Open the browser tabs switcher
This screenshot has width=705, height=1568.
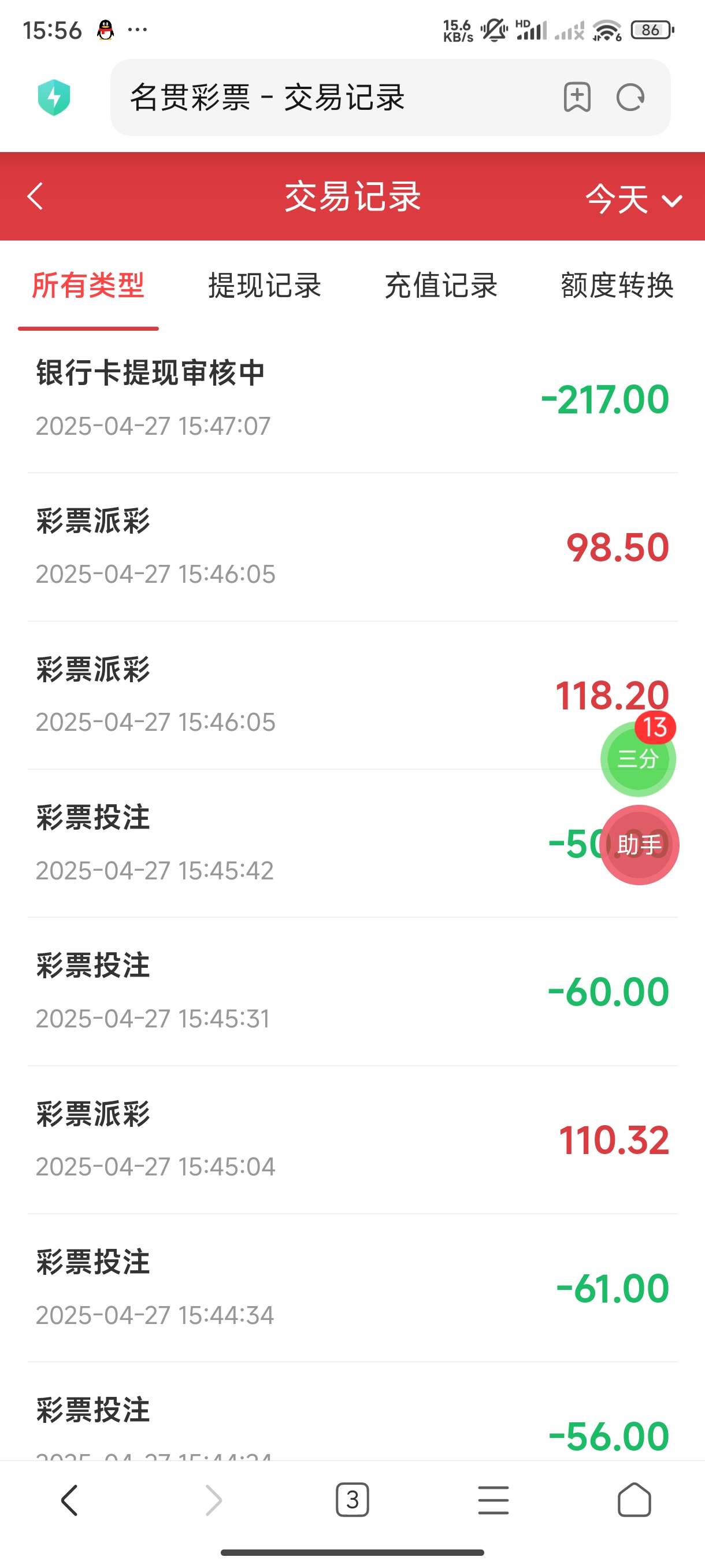point(352,1500)
